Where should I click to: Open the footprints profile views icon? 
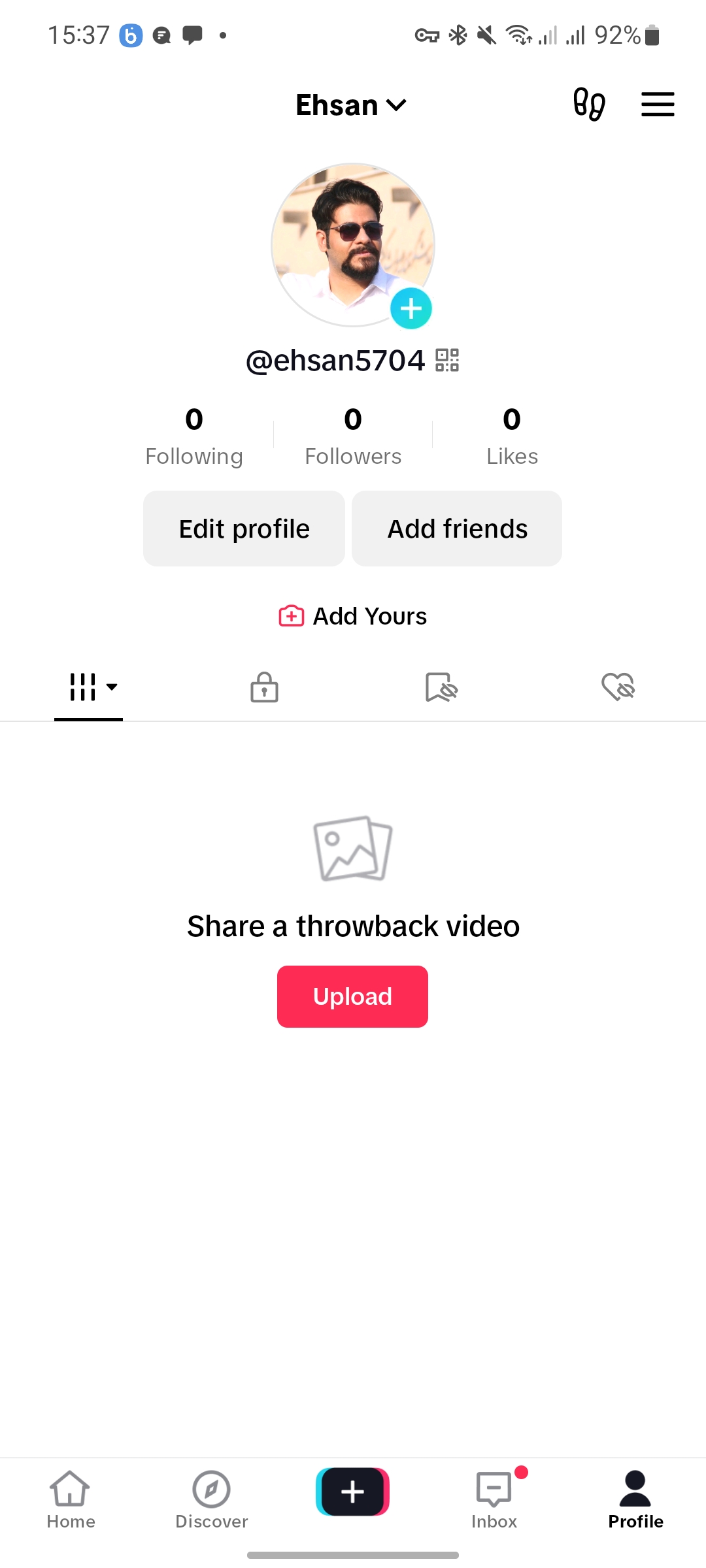click(589, 105)
